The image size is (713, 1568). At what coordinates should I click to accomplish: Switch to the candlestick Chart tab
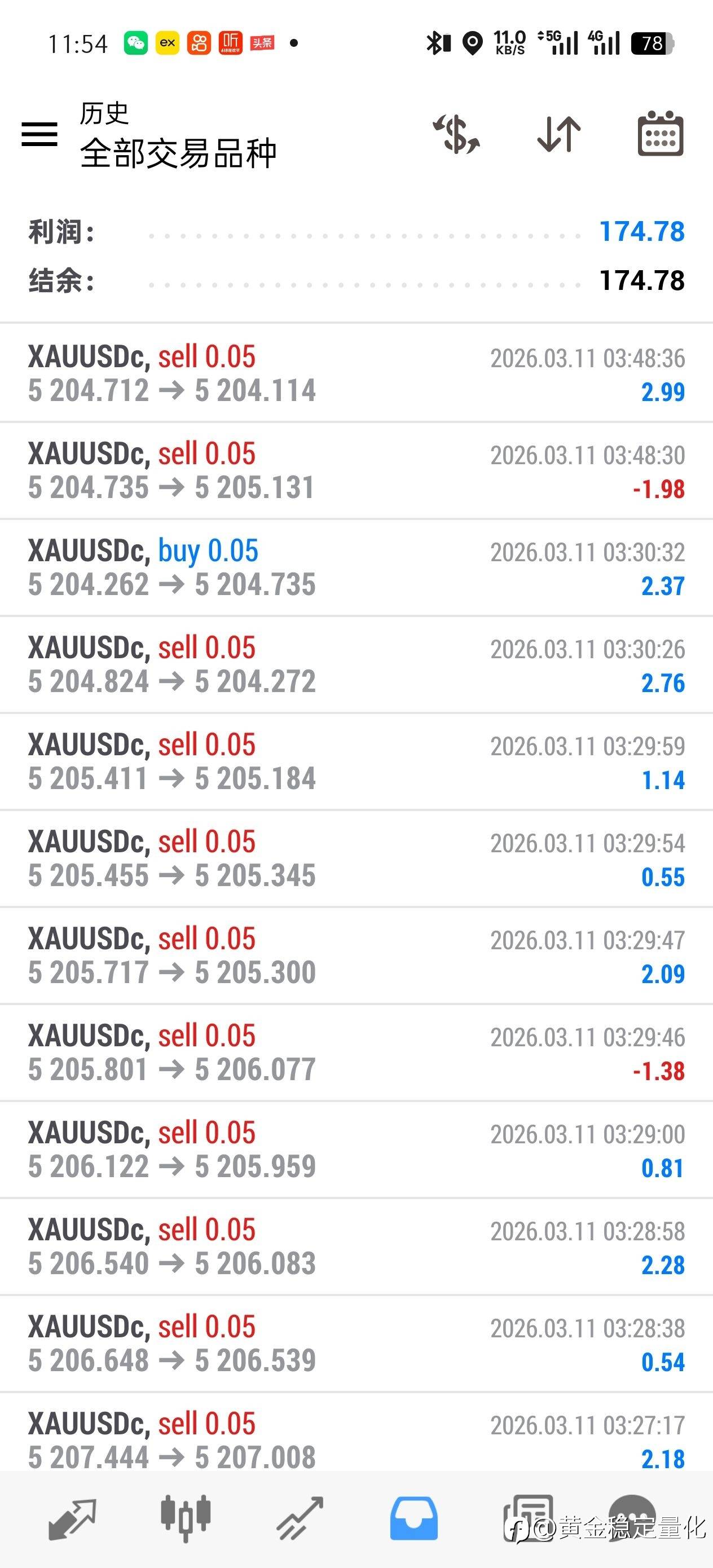pyautogui.click(x=186, y=1518)
